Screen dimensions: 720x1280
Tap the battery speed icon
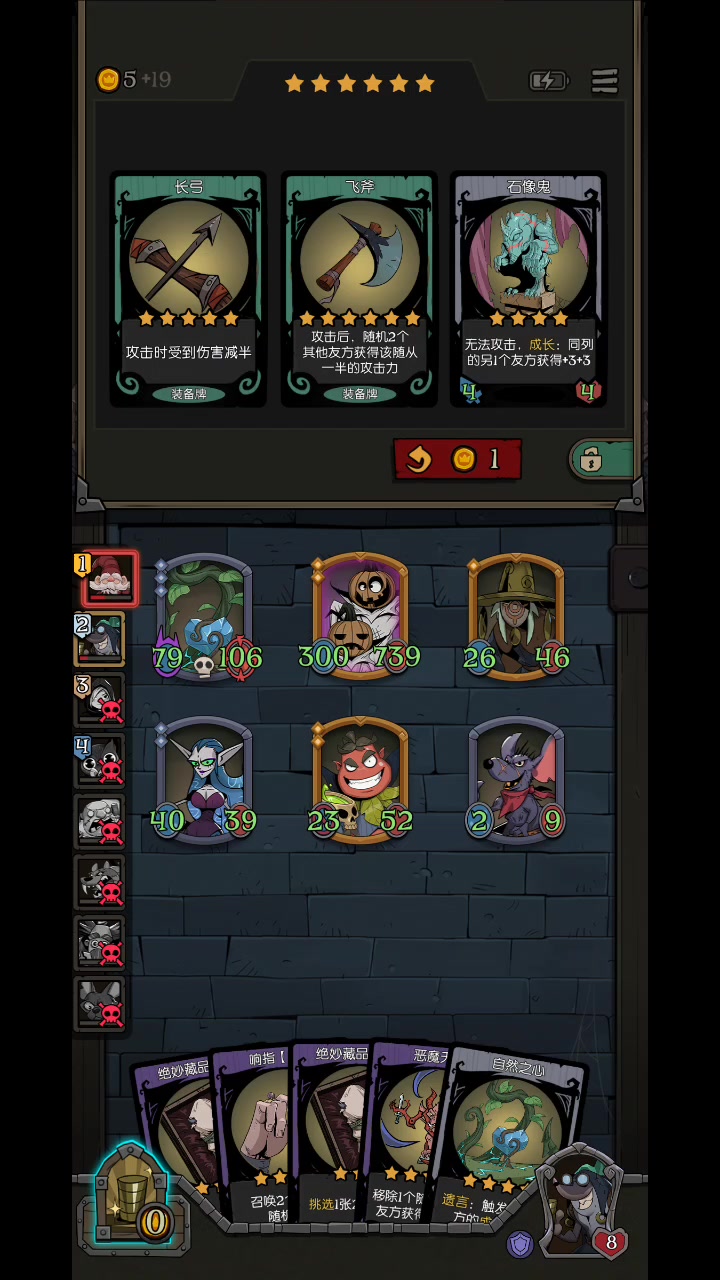click(x=548, y=81)
